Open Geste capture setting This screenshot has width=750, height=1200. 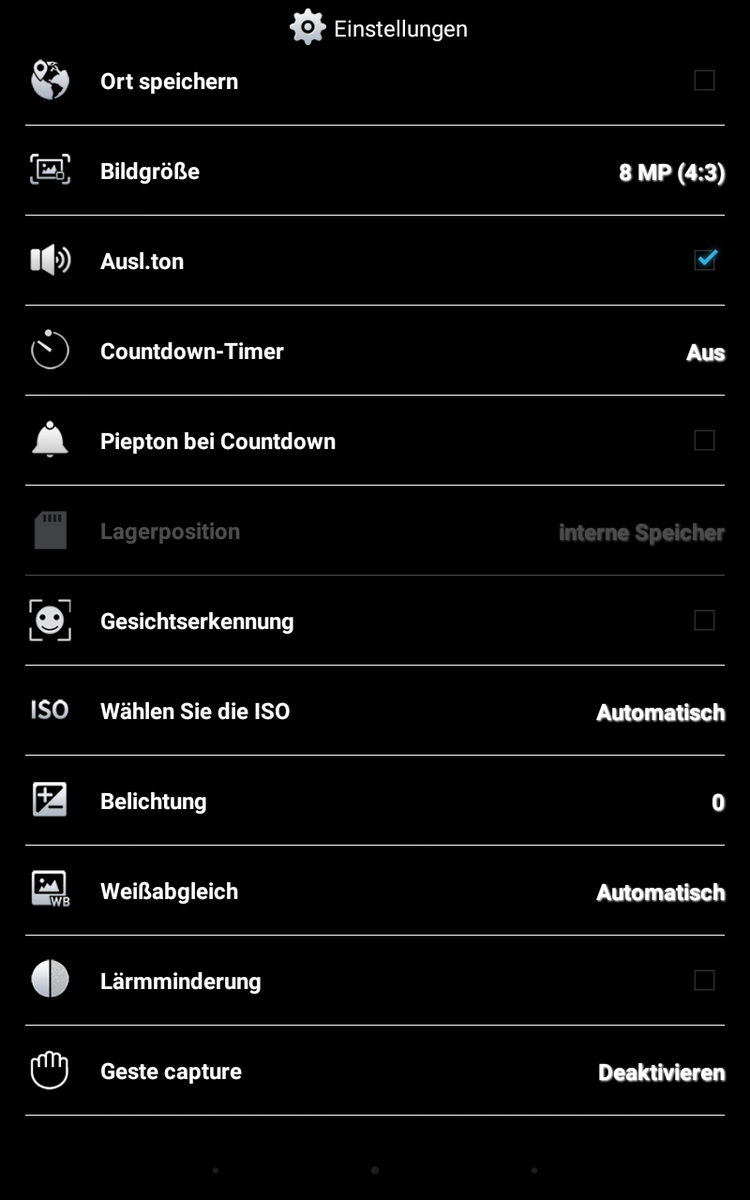(x=375, y=1072)
